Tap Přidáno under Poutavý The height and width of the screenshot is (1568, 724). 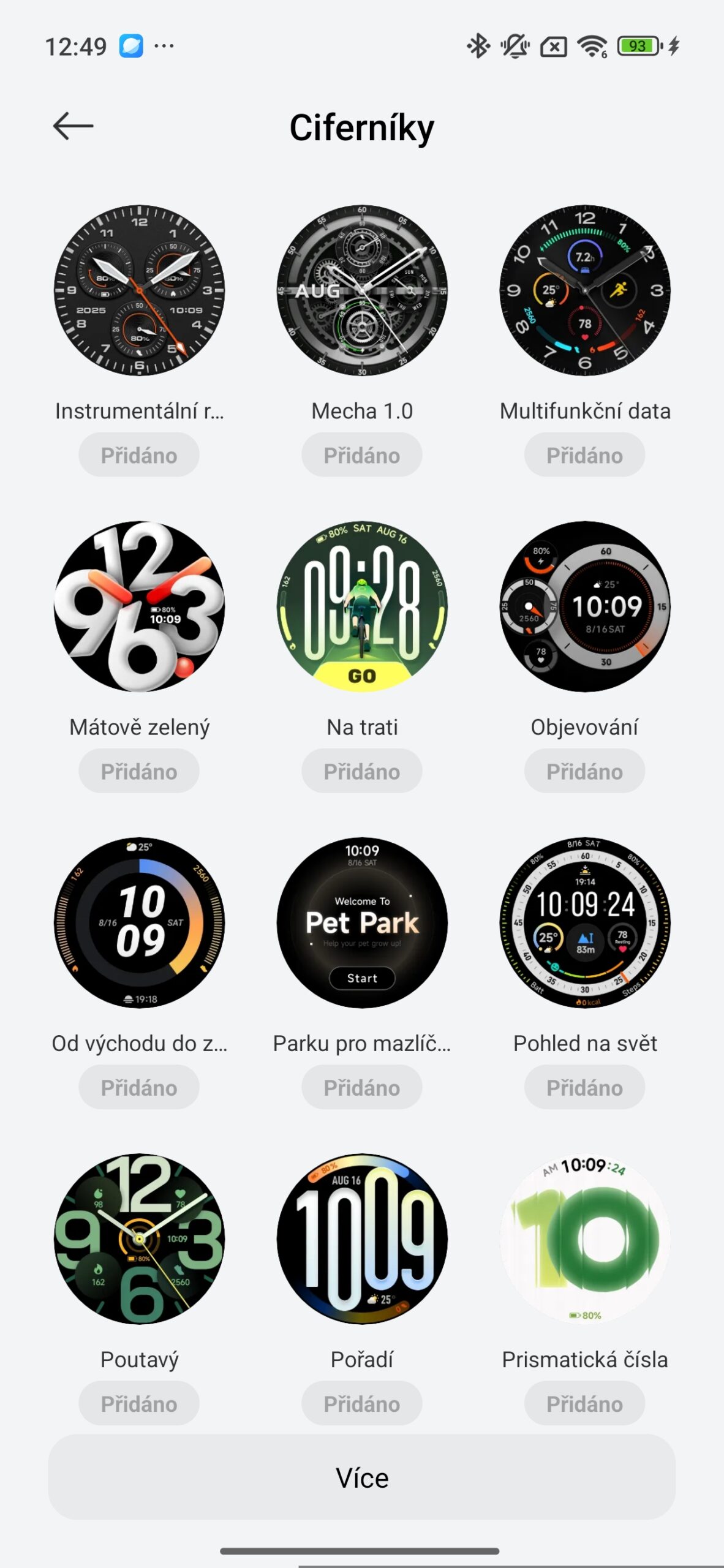click(x=139, y=1403)
